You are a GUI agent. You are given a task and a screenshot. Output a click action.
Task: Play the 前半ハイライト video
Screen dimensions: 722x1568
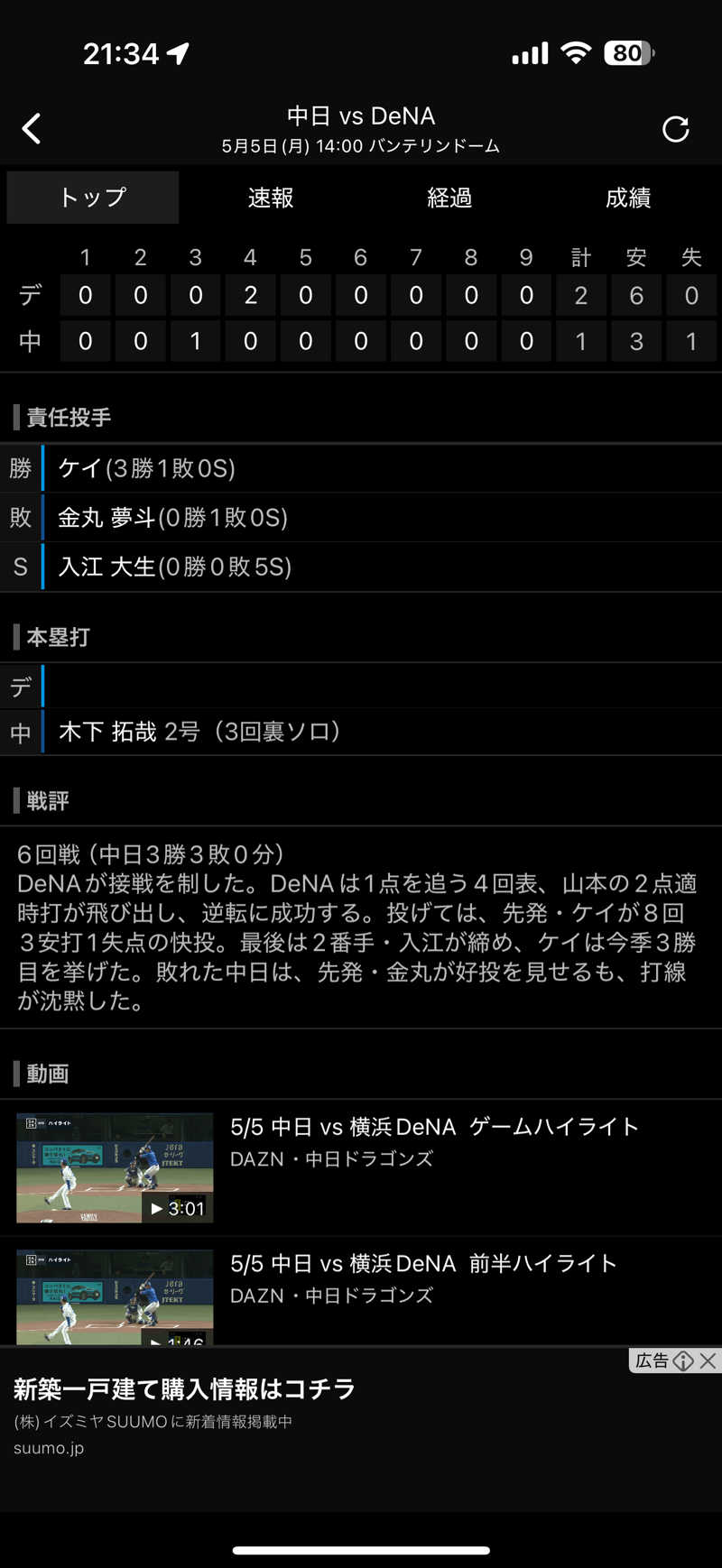coord(115,1297)
